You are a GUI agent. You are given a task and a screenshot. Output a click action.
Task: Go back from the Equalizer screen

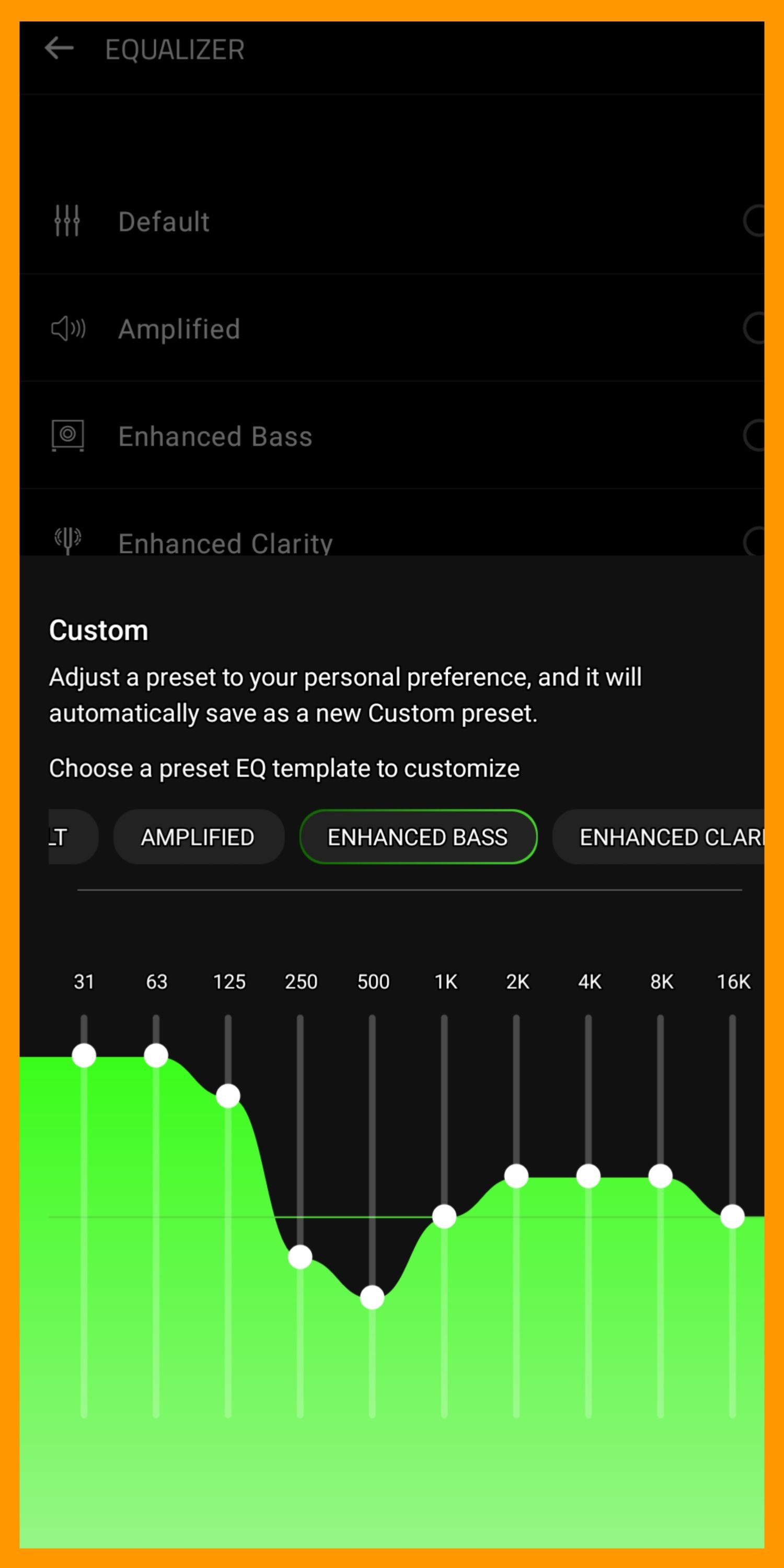click(x=59, y=49)
